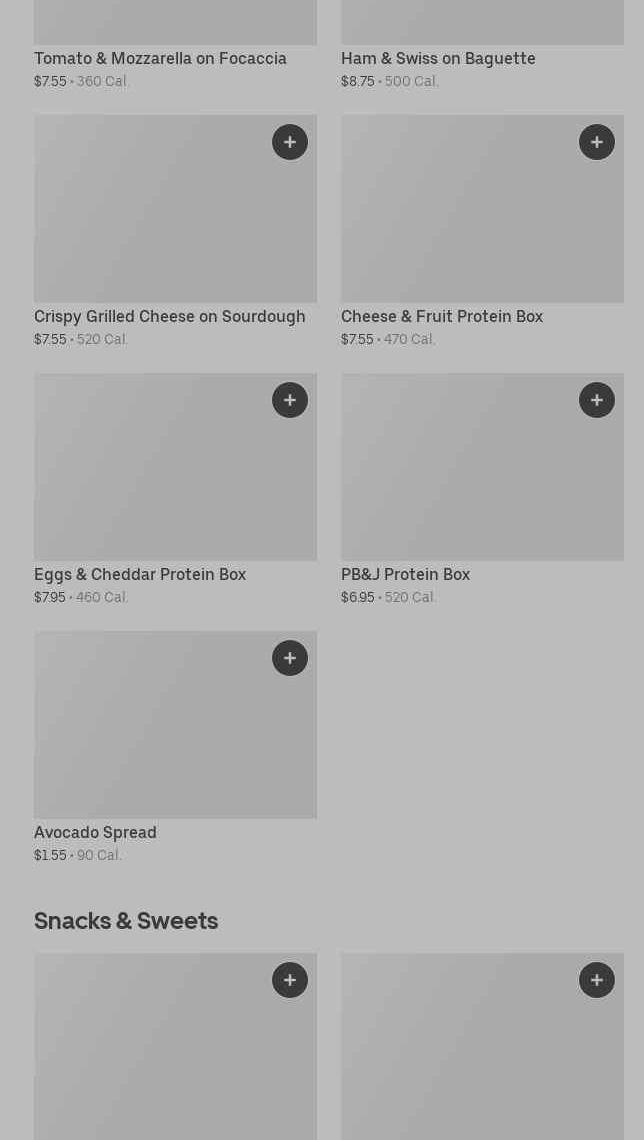Open Ham & Swiss on Baguette item
Viewport: 644px width, 1140px height.
click(x=438, y=58)
